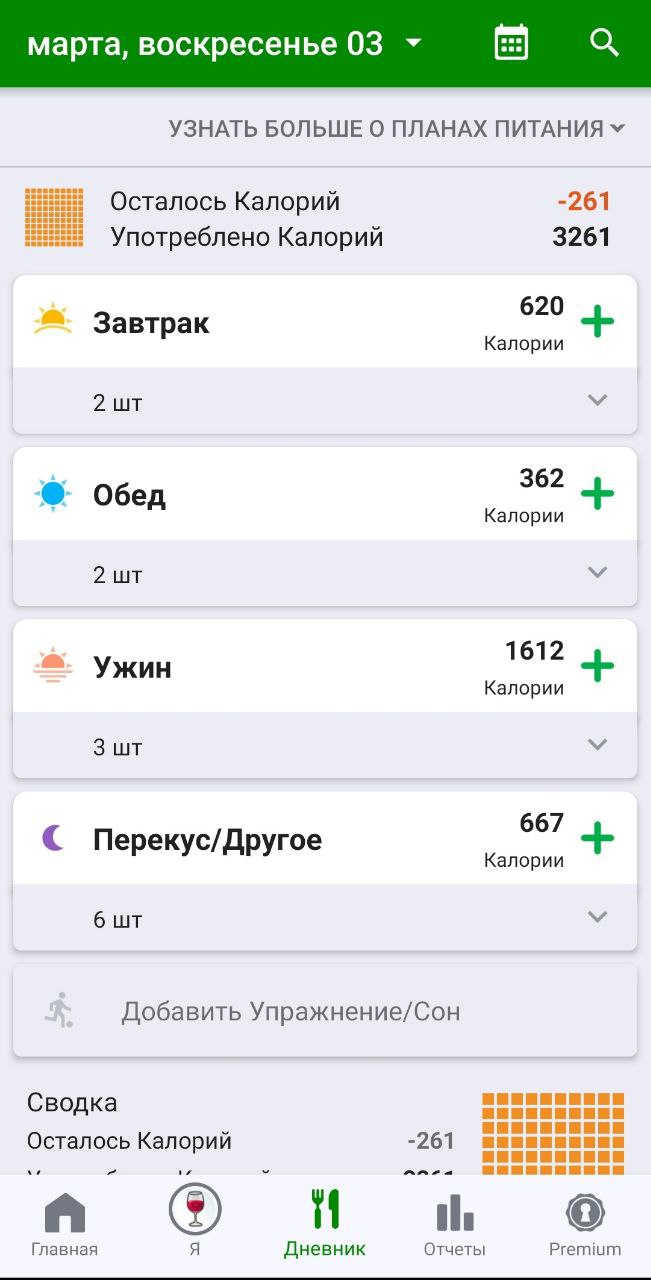Go to the Я tab
Viewport: 651px width, 1280px height.
point(195,1224)
